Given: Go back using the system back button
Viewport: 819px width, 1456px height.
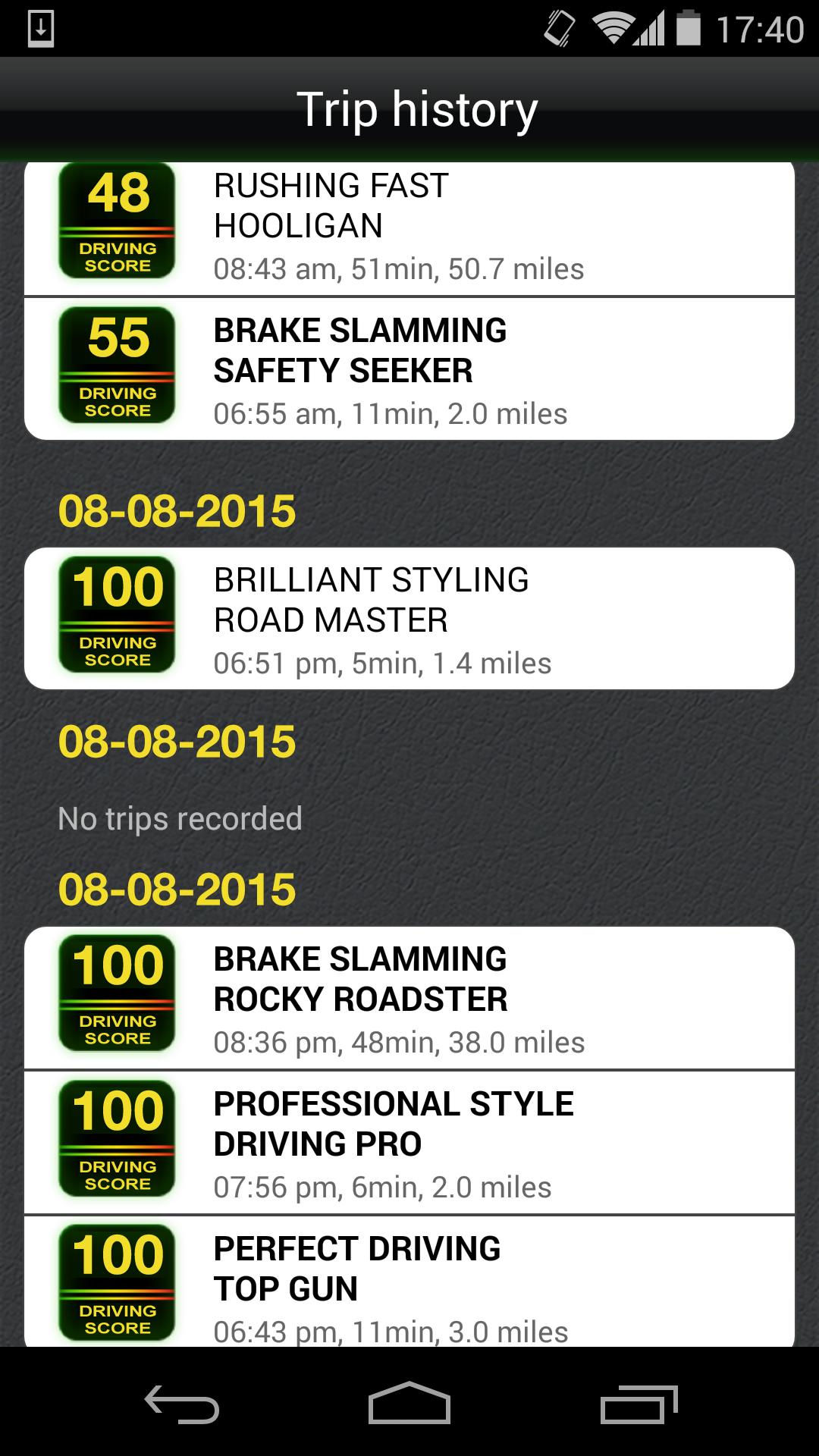Looking at the screenshot, I should click(x=182, y=1403).
